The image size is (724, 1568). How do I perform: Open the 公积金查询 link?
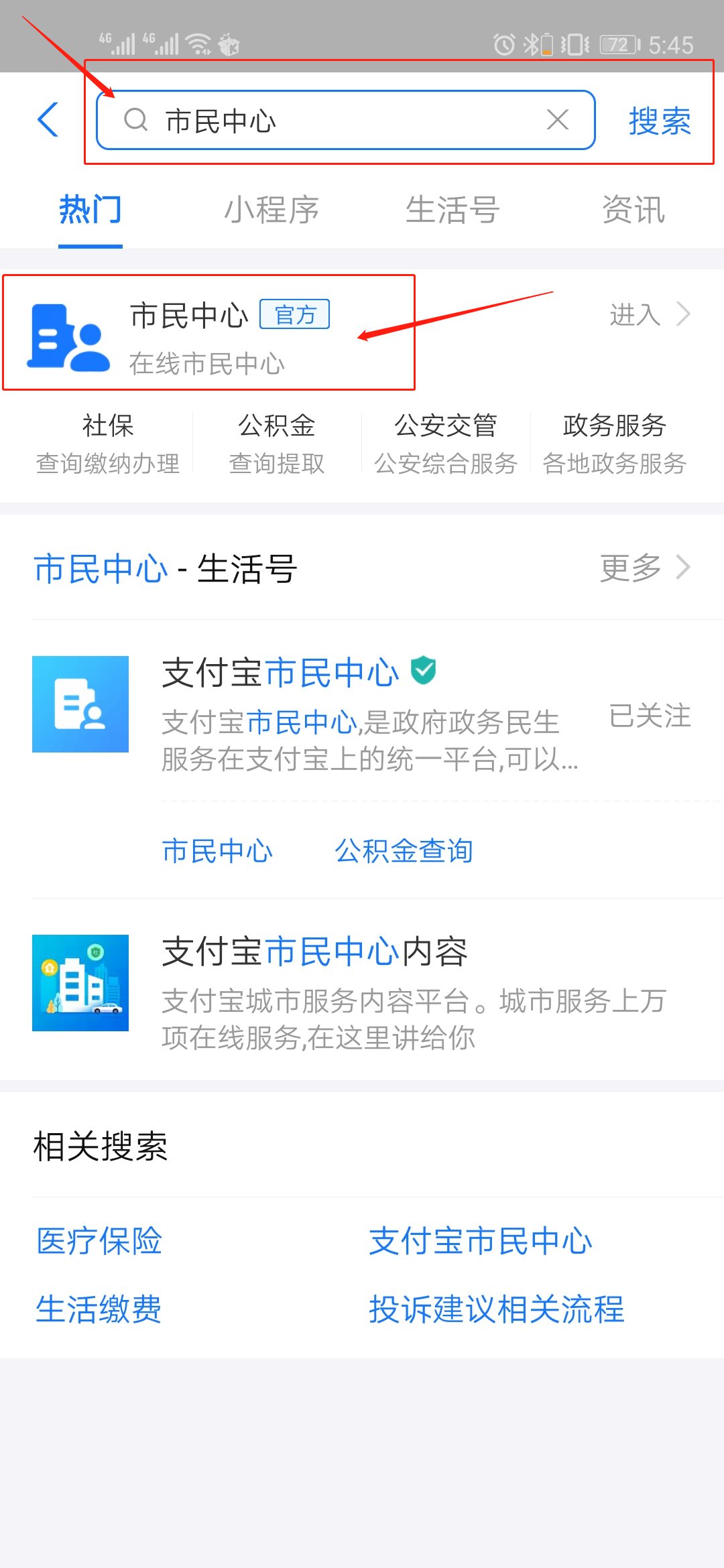click(x=404, y=851)
